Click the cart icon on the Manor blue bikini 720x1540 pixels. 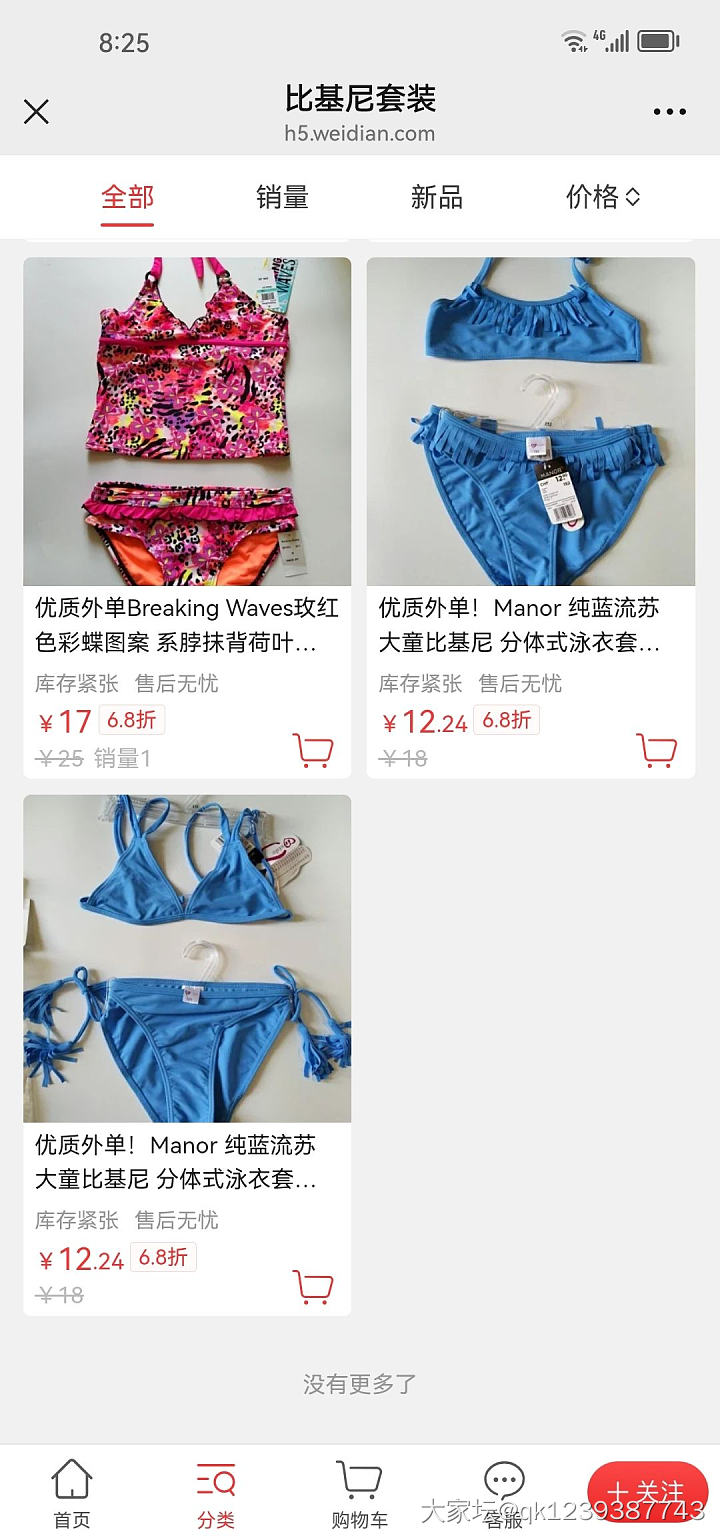[657, 750]
